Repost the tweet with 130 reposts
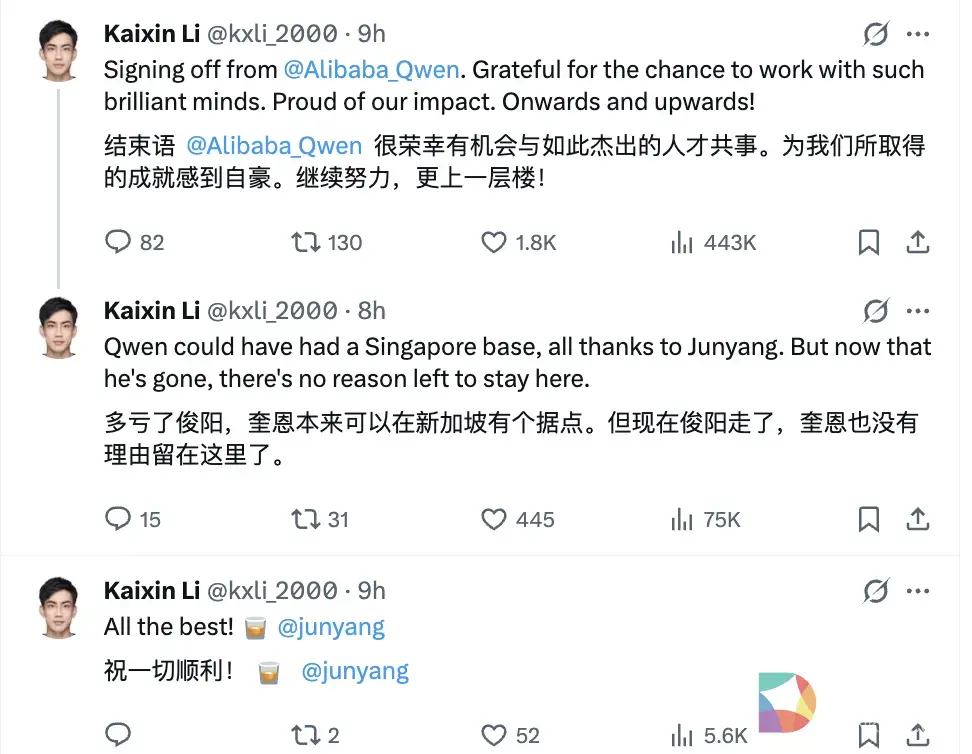 pos(305,242)
